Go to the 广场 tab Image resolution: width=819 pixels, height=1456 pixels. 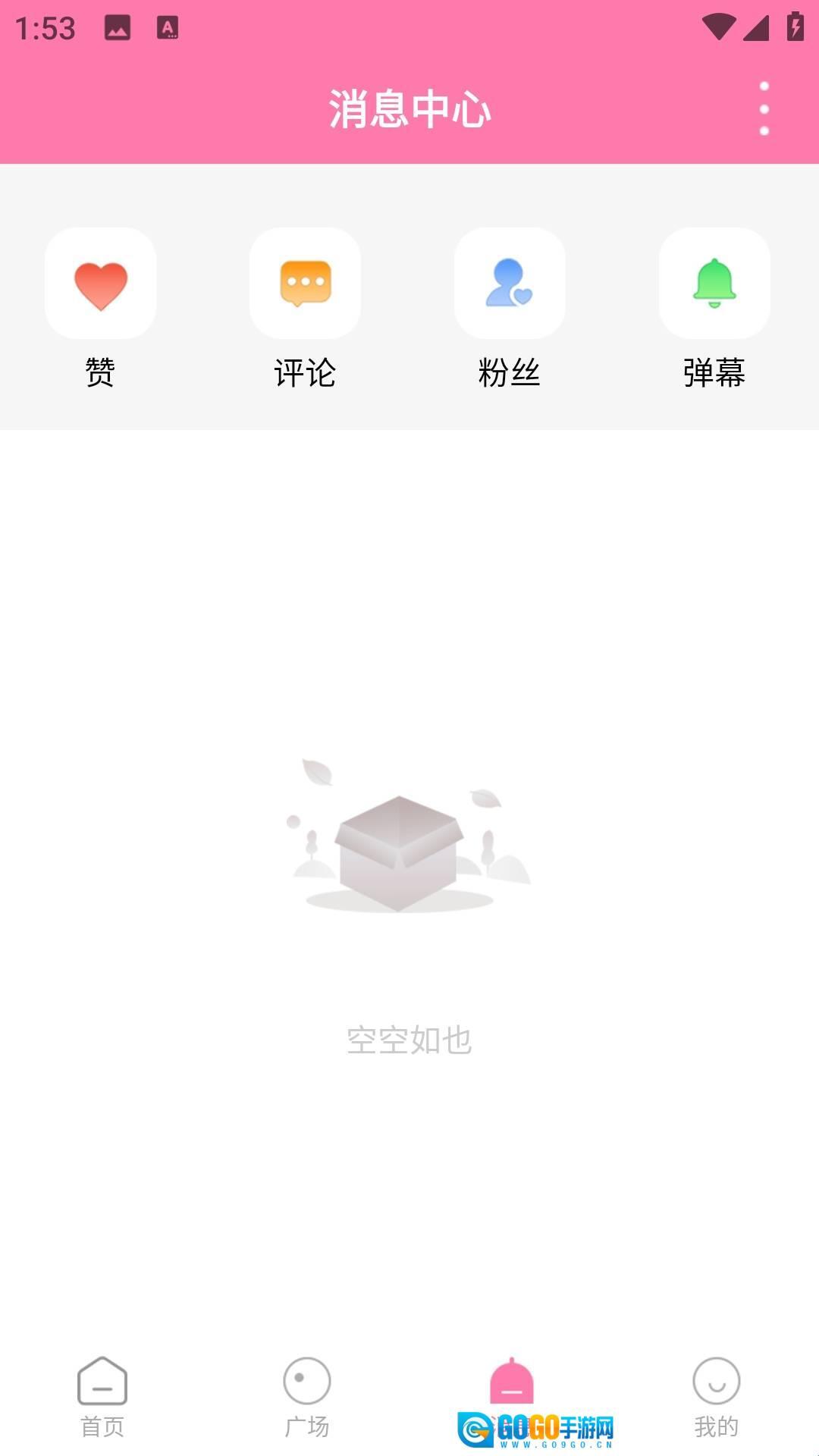point(307,1397)
